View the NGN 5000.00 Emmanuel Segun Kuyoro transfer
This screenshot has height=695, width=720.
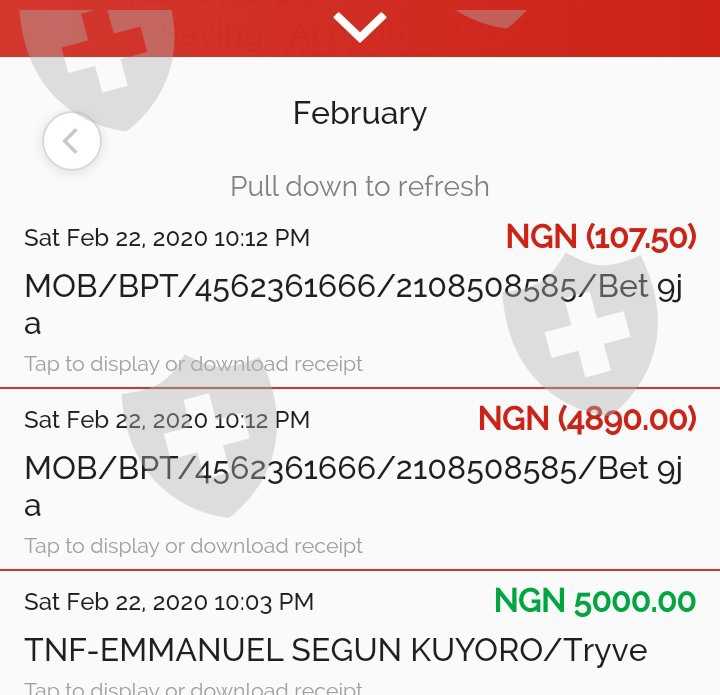(336, 651)
